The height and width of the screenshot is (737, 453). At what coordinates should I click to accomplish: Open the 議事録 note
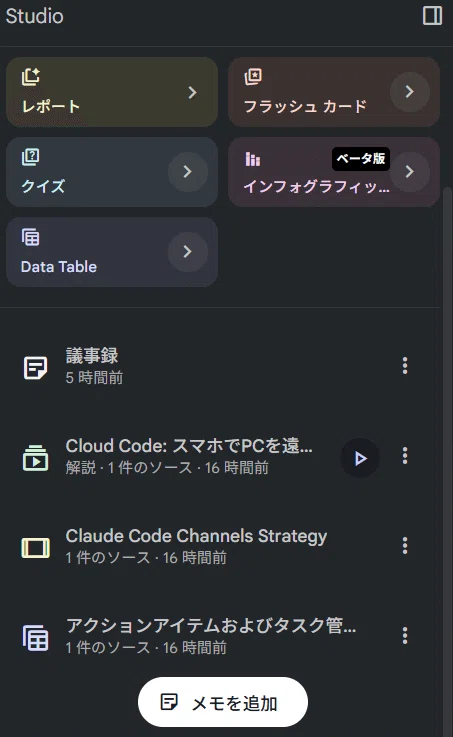tap(207, 366)
